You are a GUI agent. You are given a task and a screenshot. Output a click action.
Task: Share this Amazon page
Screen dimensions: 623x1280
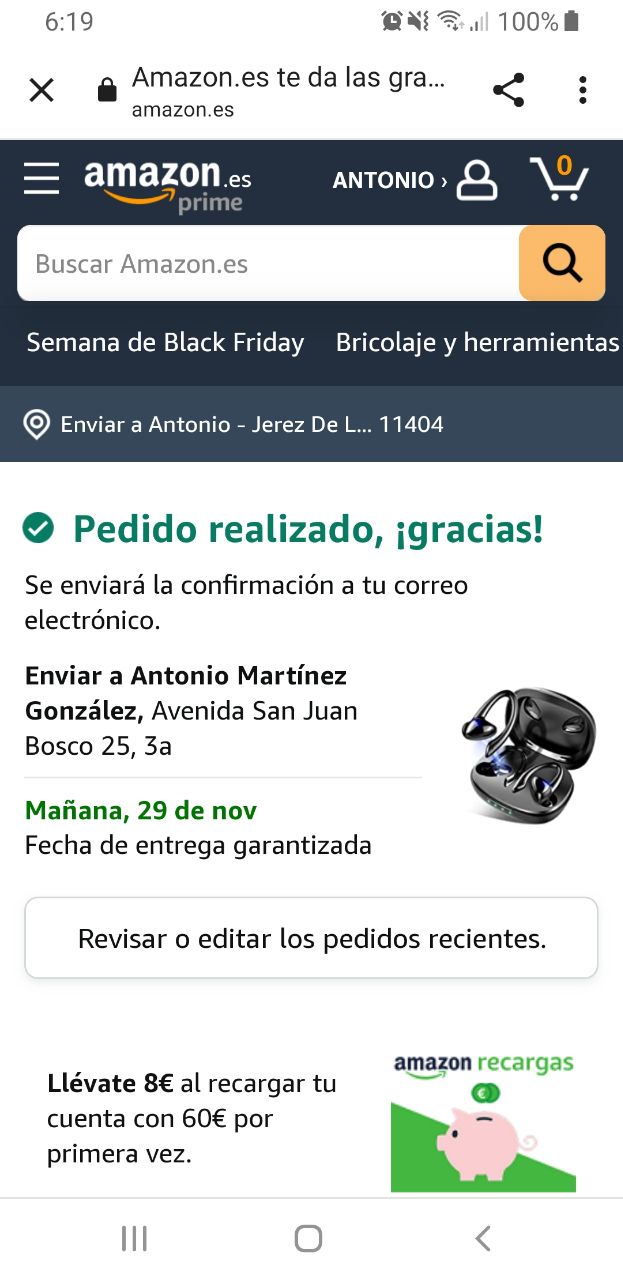(x=508, y=91)
